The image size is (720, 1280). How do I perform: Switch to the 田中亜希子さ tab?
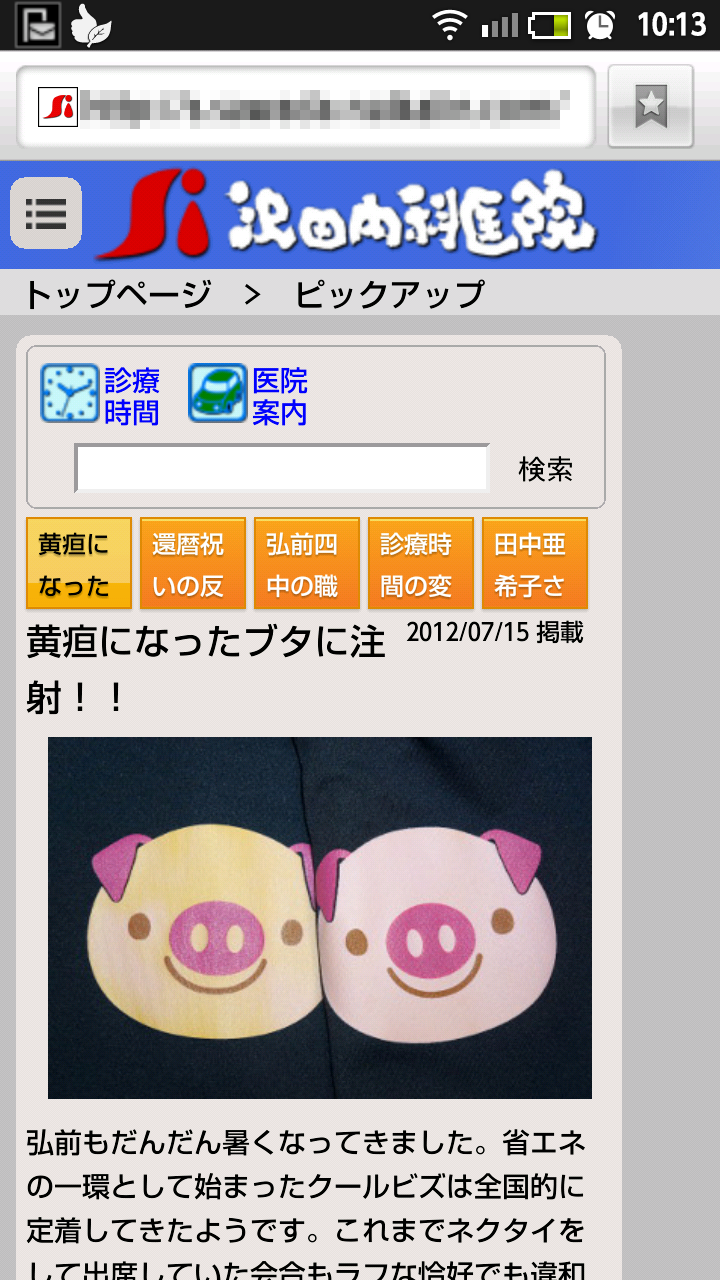[x=534, y=564]
